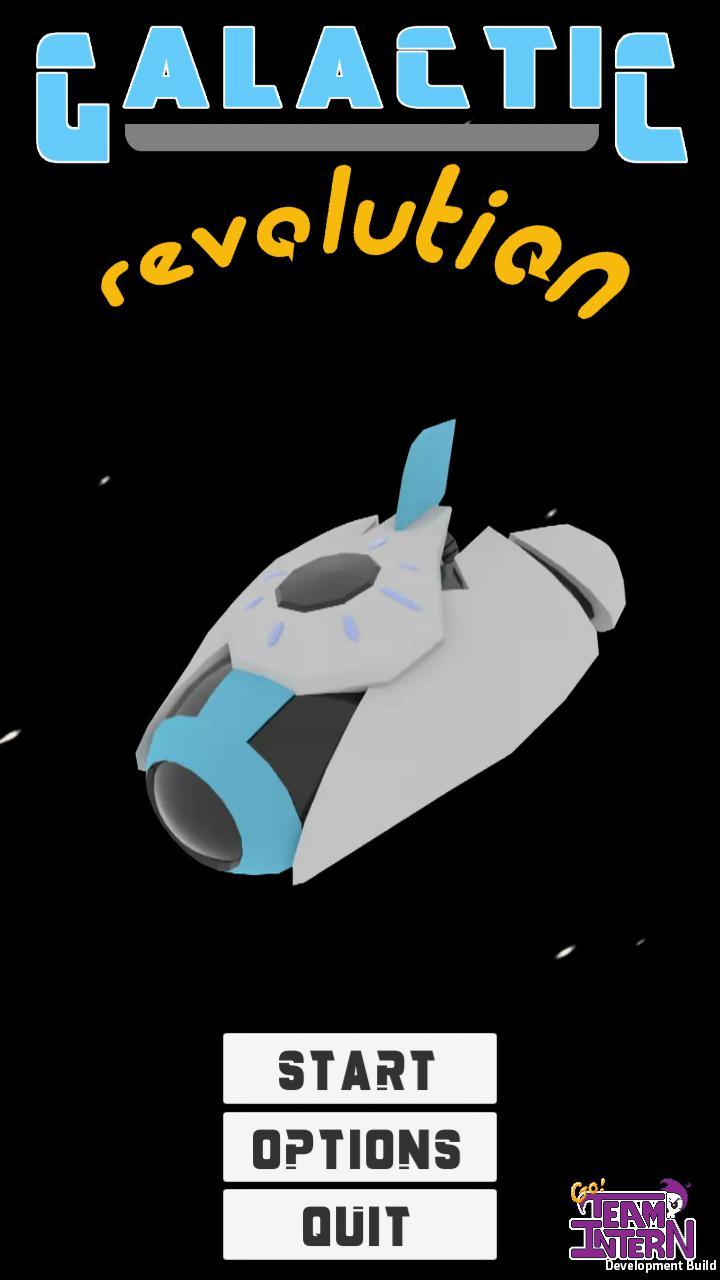Select the QUIT button

tap(359, 1224)
